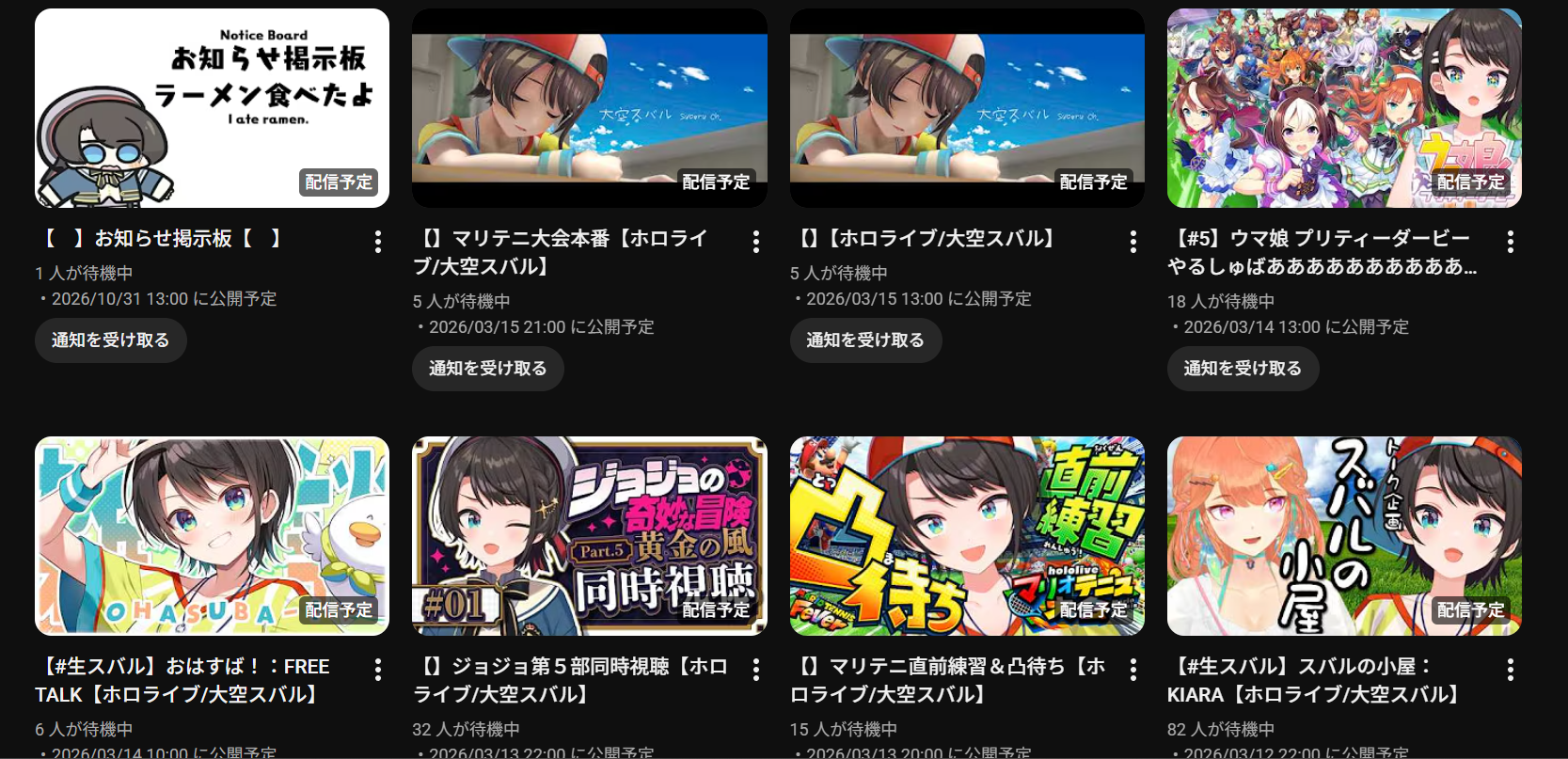Get notified for マリテニ大会本番 stream
1568x759 pixels.
pyautogui.click(x=487, y=369)
